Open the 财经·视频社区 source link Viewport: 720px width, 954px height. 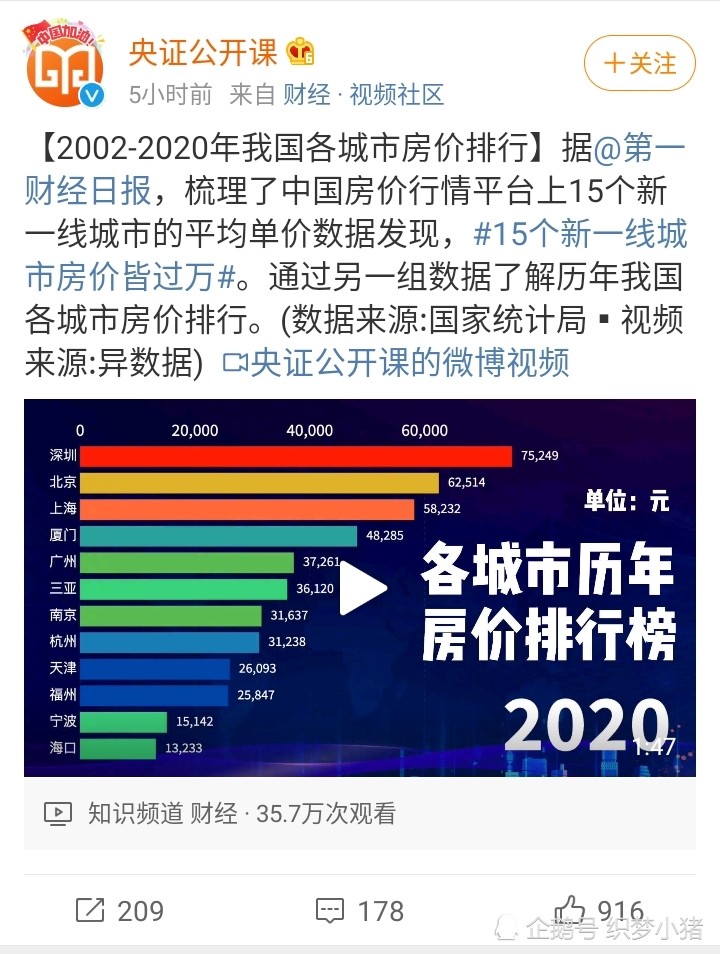click(364, 95)
